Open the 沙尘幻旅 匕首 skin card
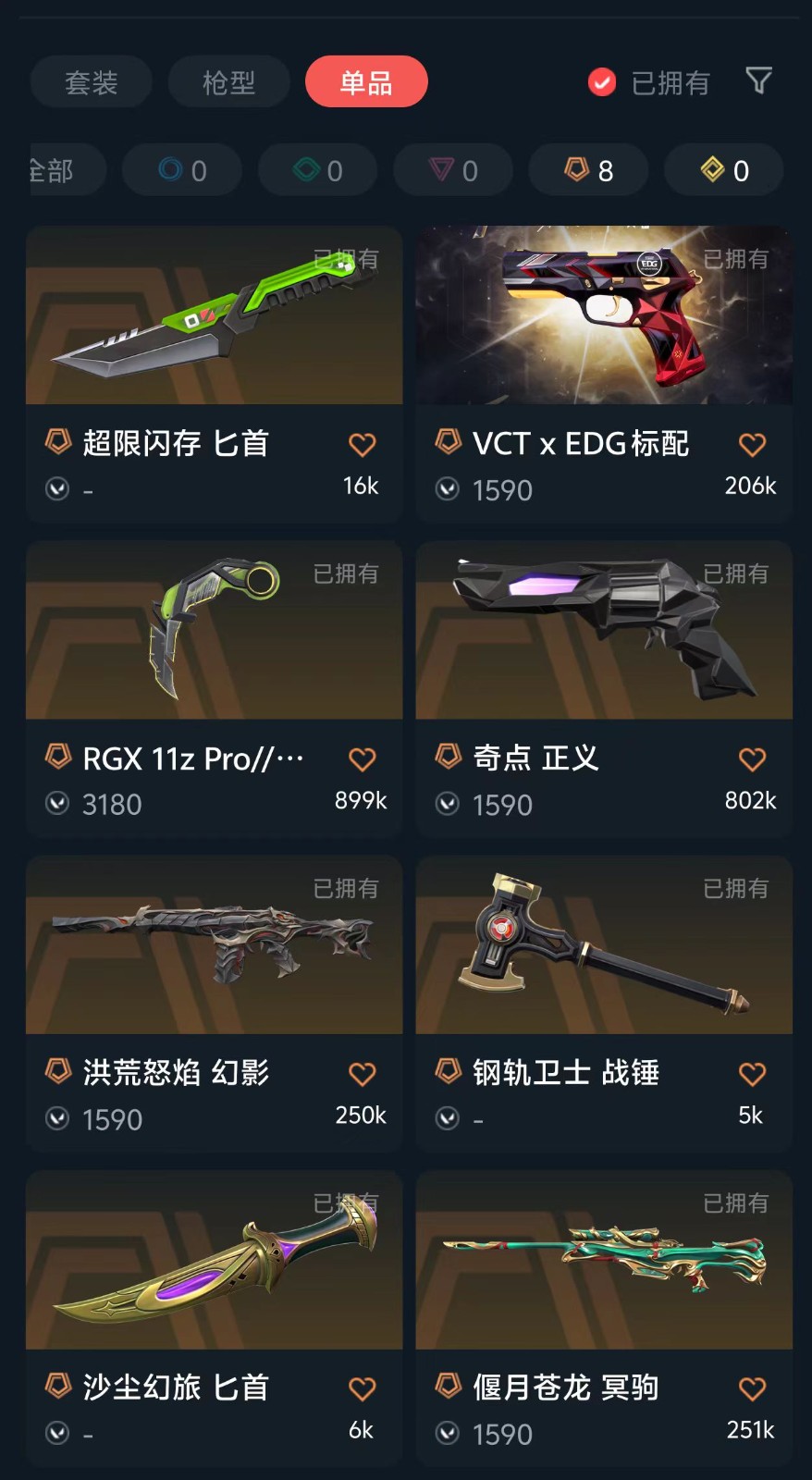The image size is (812, 1480). [x=215, y=1318]
